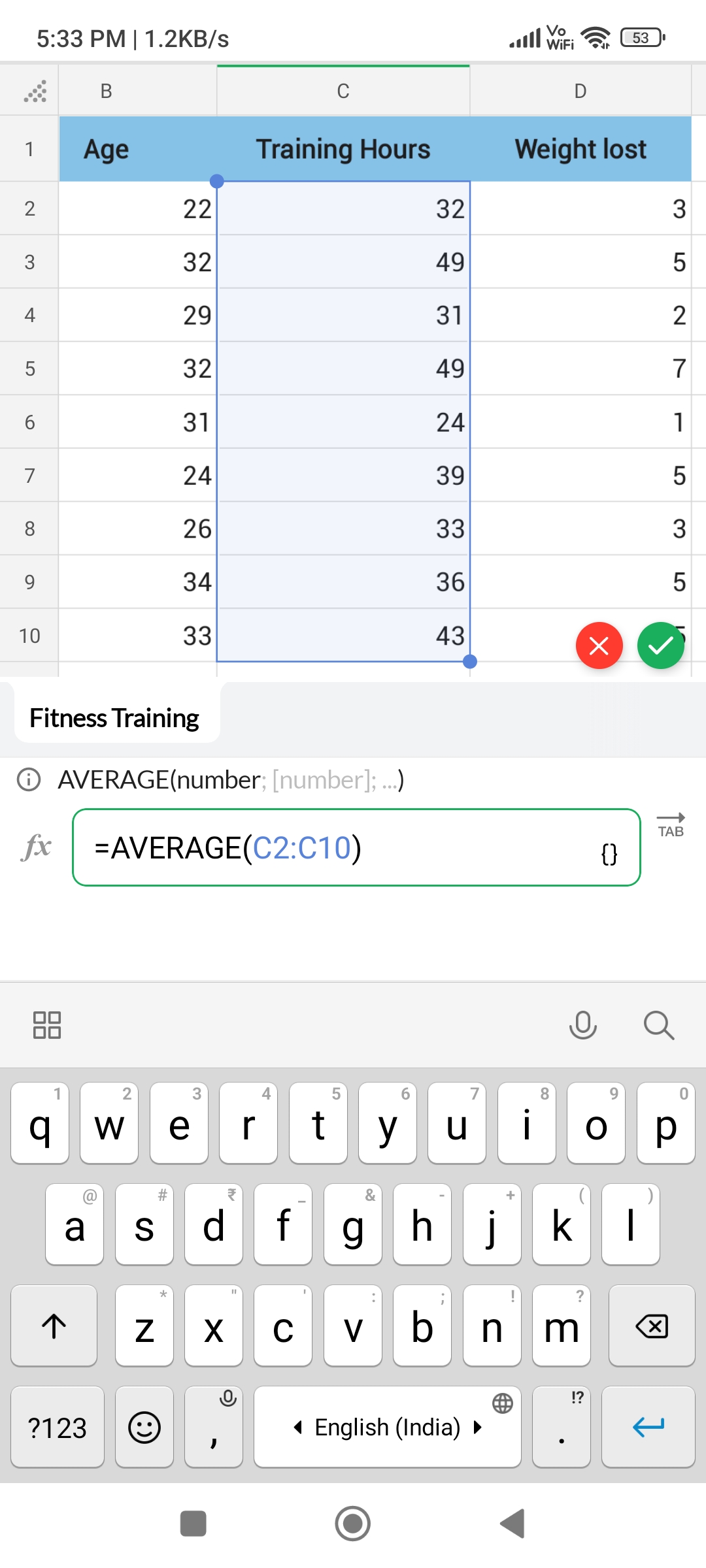Open keyboard grid menu icon
706x1568 pixels.
[x=47, y=1024]
